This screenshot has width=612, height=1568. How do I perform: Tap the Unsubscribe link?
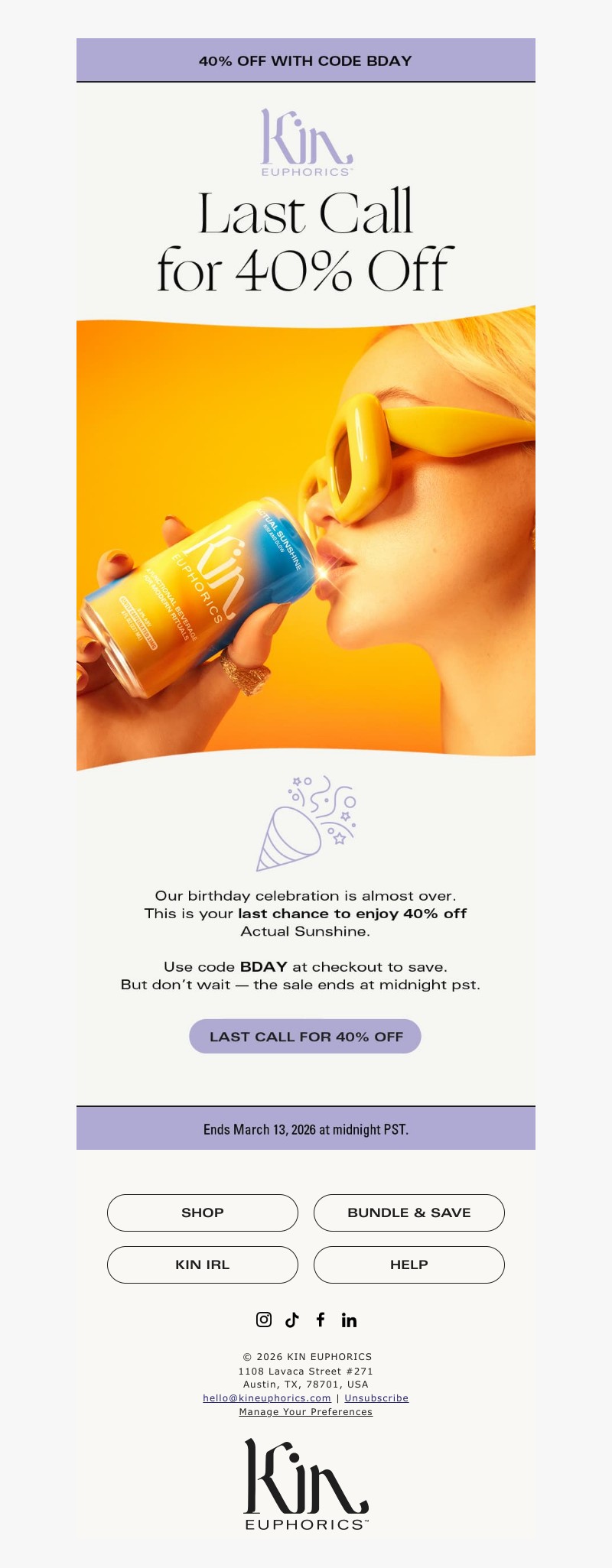(x=376, y=1398)
